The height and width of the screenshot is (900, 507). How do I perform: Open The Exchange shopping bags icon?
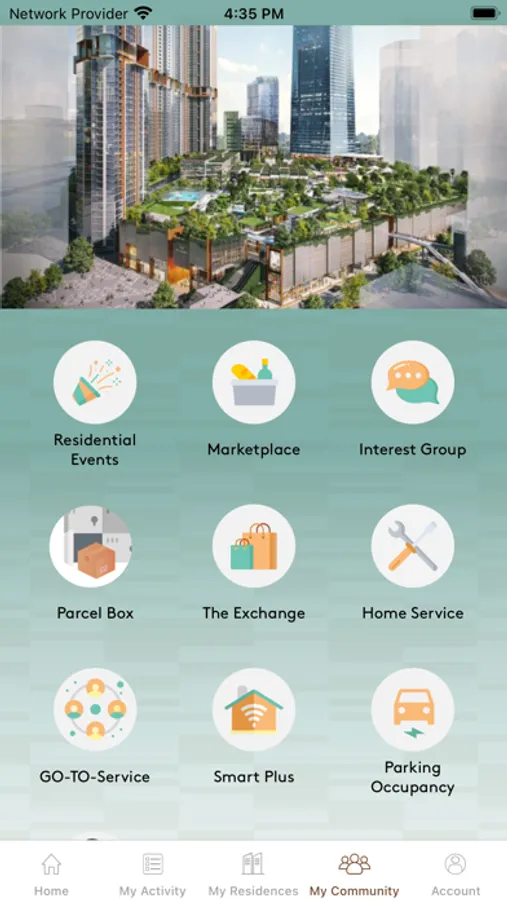click(x=254, y=546)
